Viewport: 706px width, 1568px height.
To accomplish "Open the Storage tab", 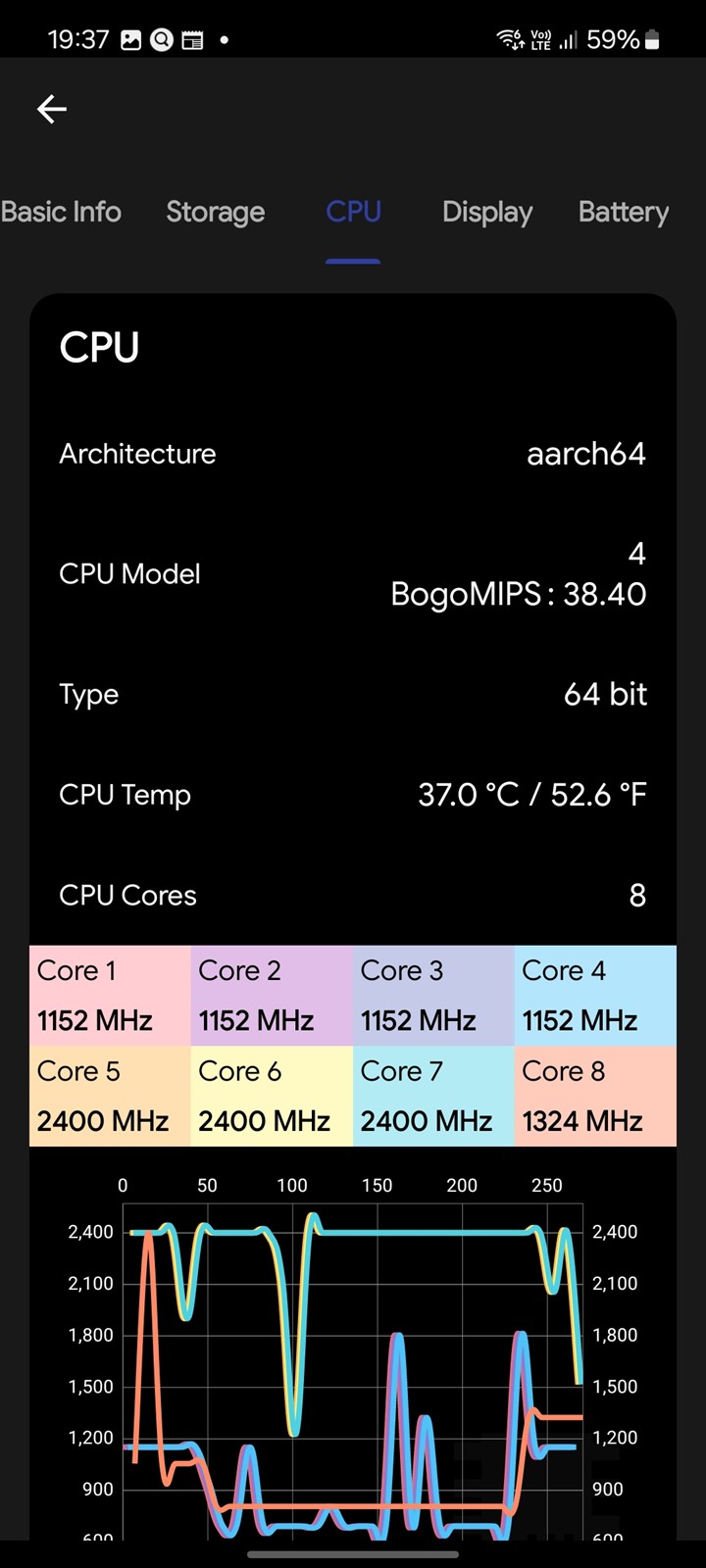I will click(x=216, y=212).
